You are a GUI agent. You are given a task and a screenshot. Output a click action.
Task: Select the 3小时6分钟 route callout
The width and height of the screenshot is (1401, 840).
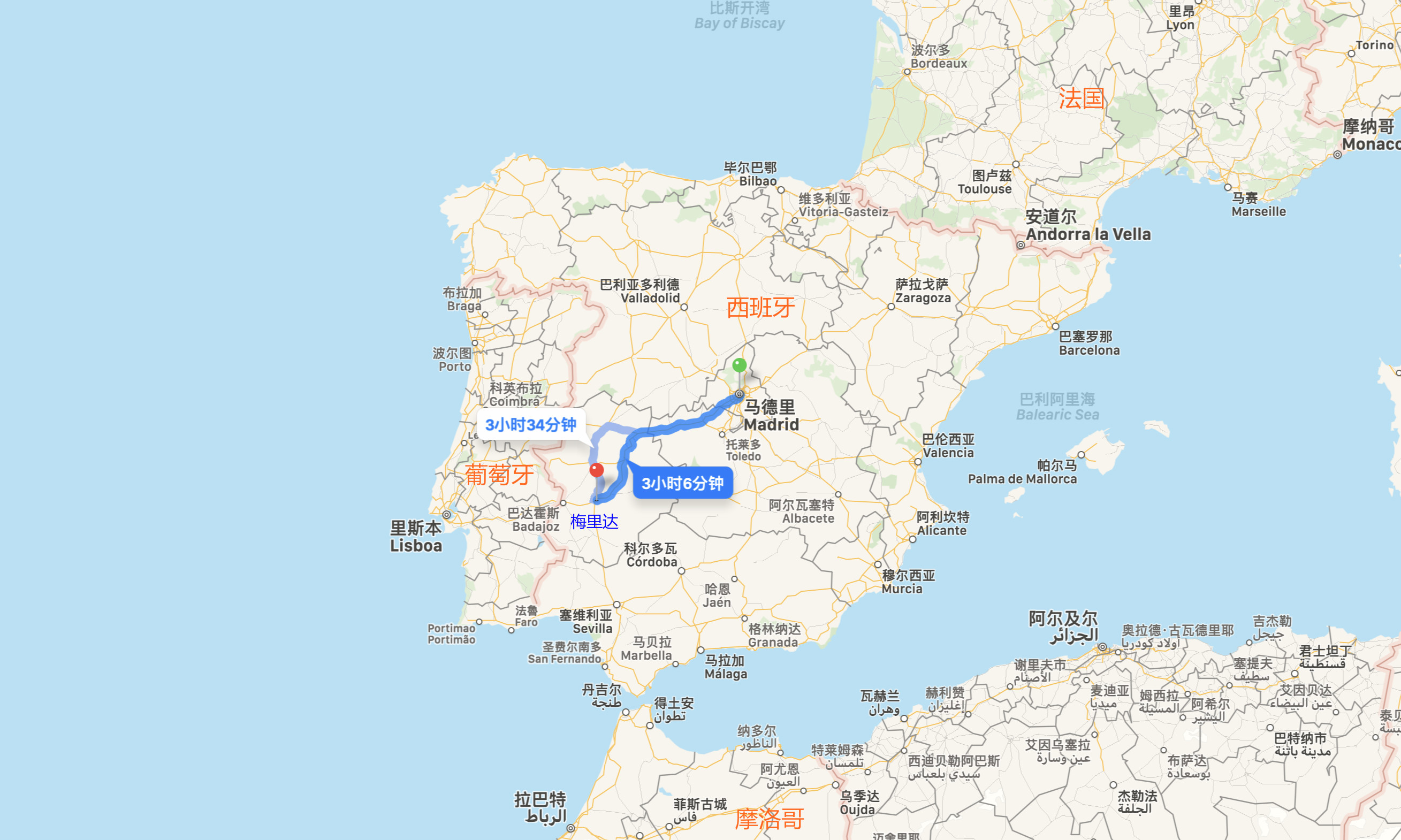click(x=682, y=483)
